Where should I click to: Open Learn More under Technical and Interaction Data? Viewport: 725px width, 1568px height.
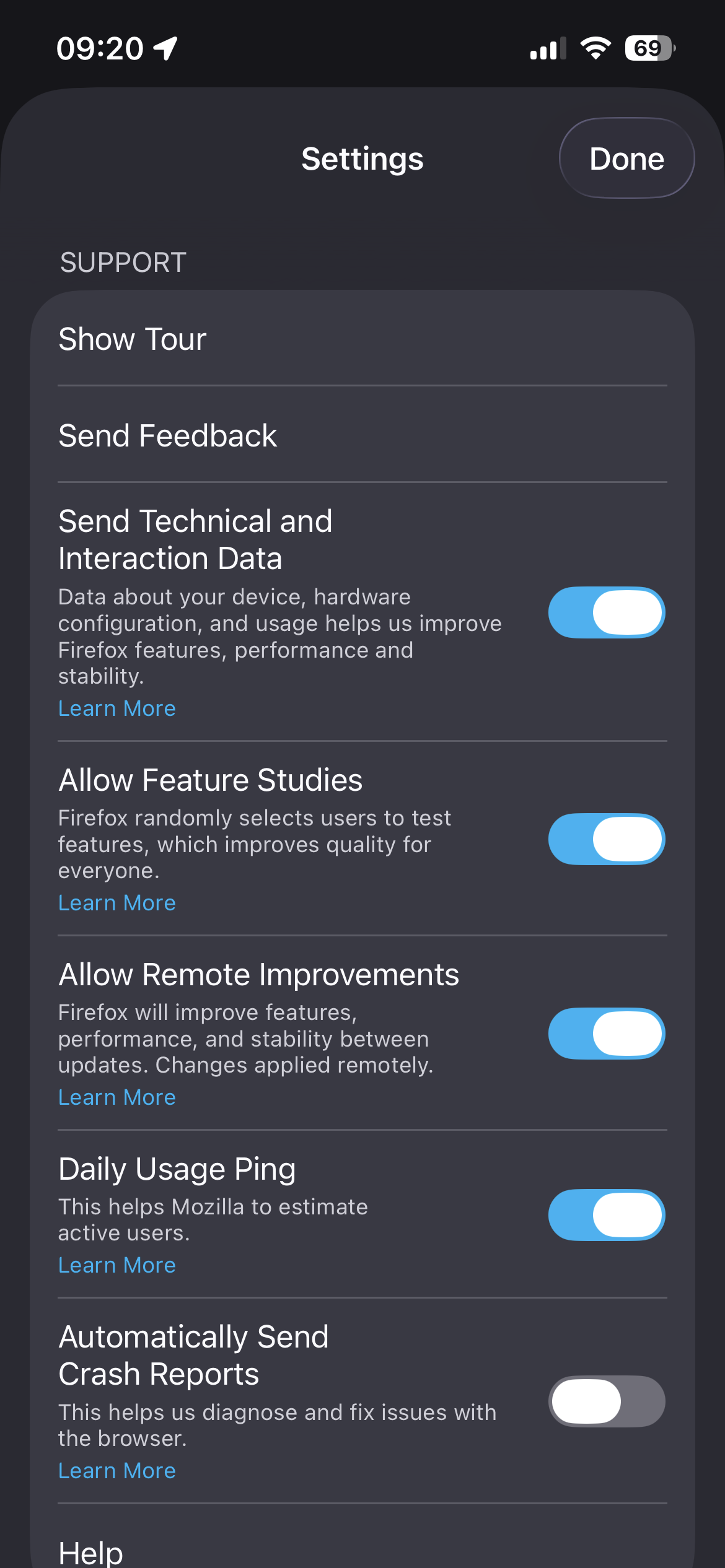click(117, 708)
